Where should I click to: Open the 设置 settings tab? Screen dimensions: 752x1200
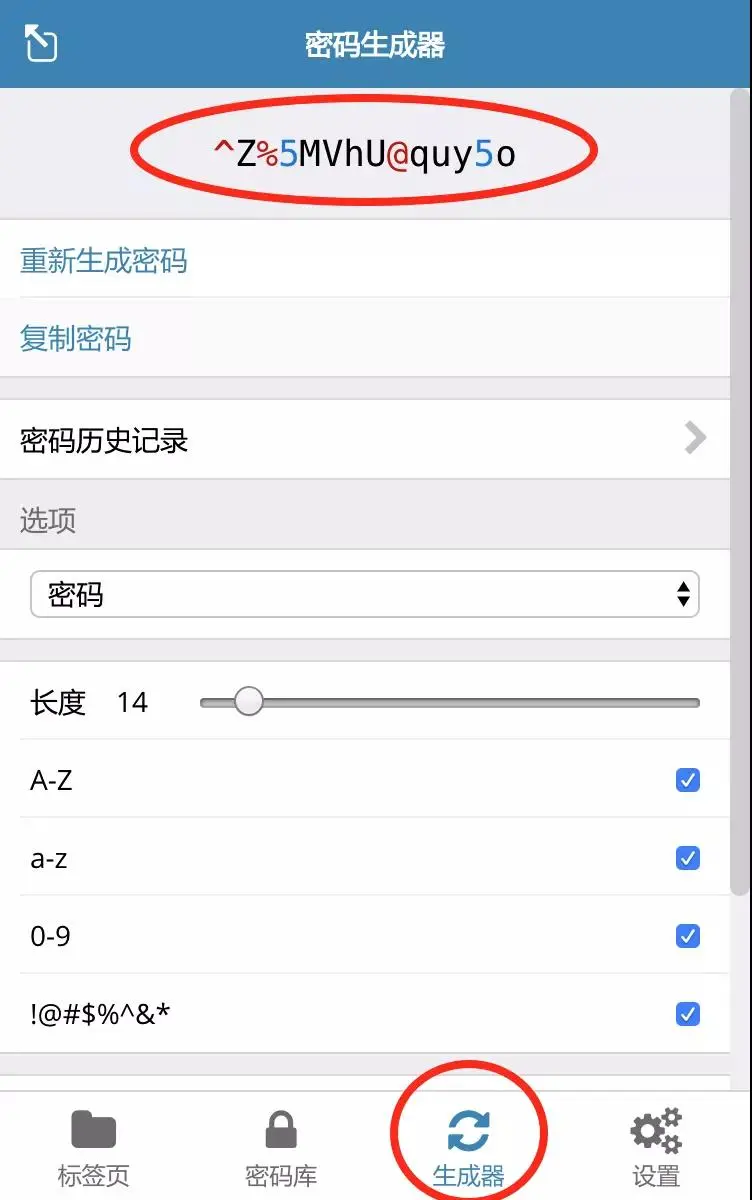click(656, 1147)
